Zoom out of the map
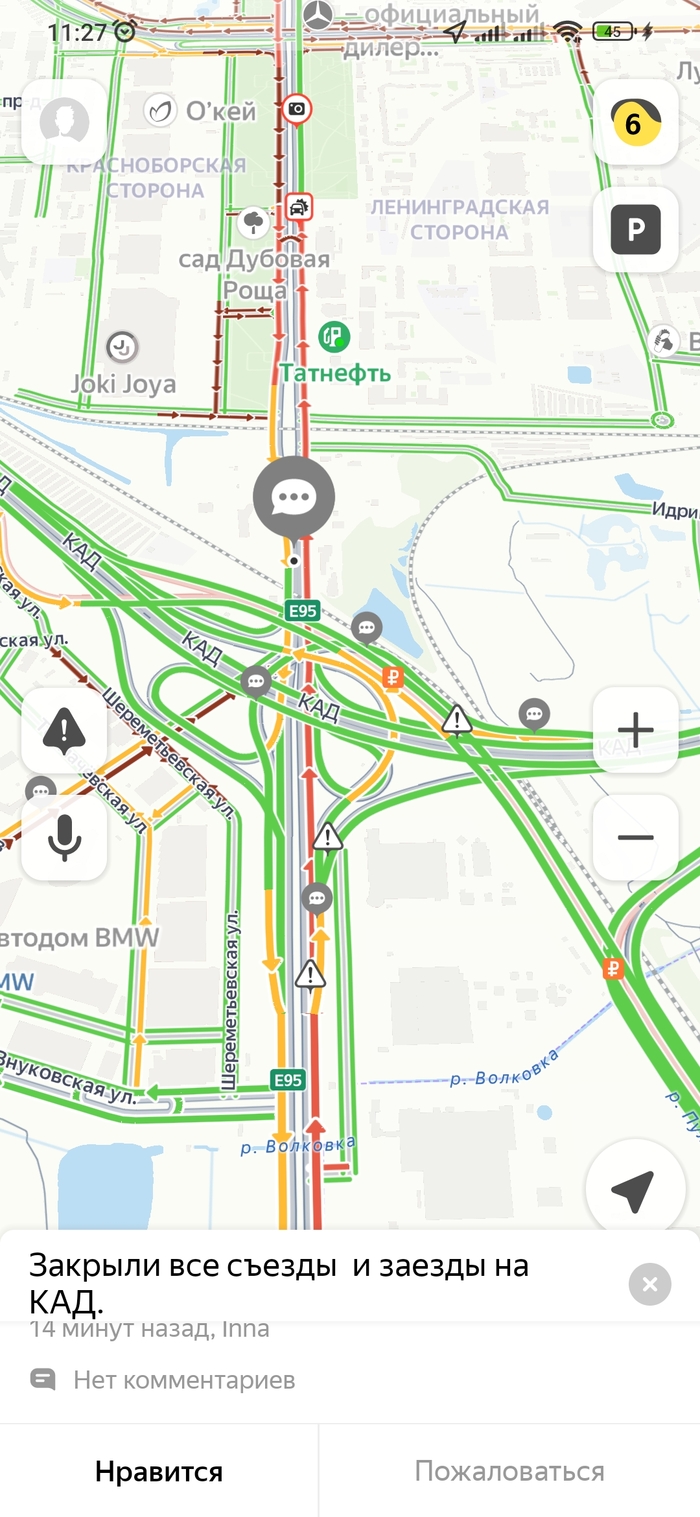The width and height of the screenshot is (700, 1517). [x=635, y=837]
